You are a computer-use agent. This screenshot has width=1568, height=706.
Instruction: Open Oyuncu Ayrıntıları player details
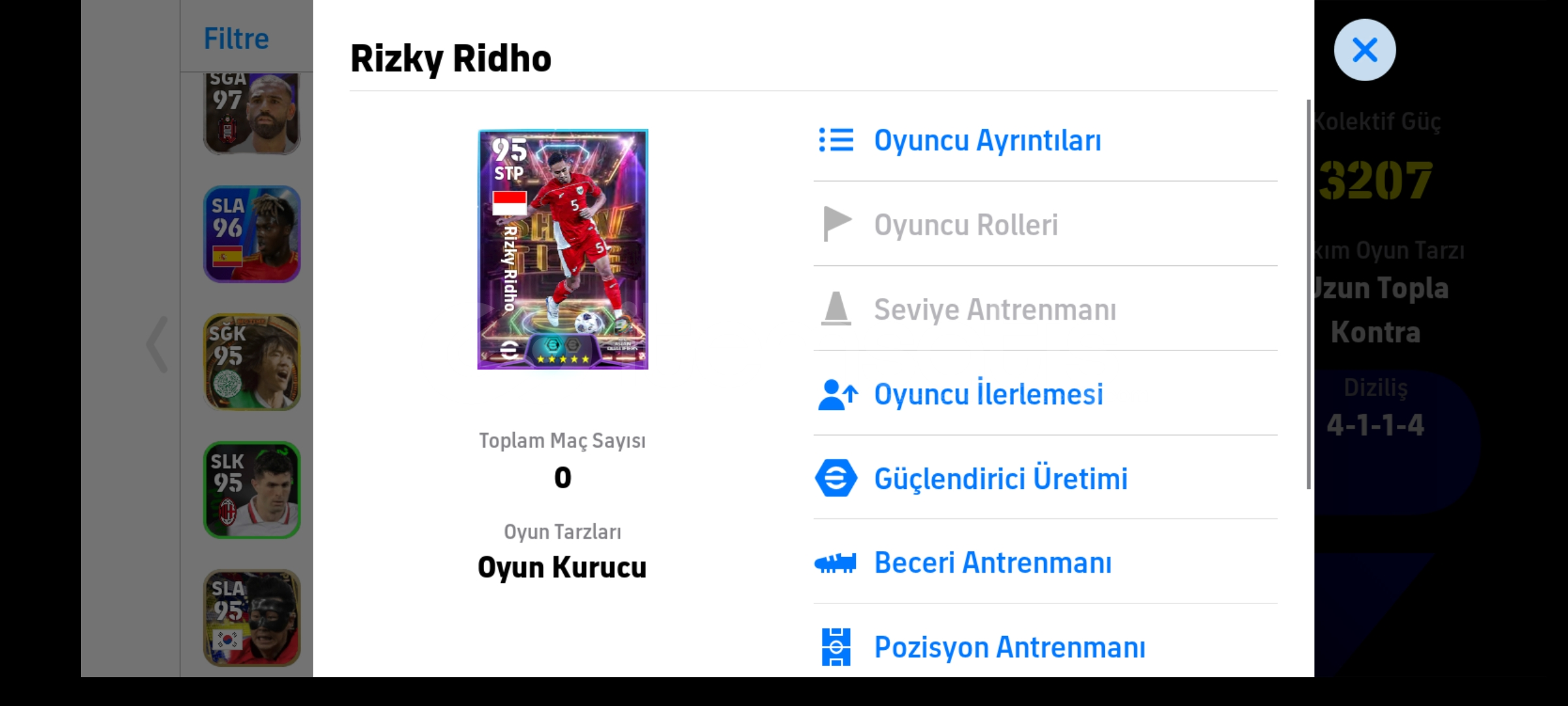pos(987,141)
